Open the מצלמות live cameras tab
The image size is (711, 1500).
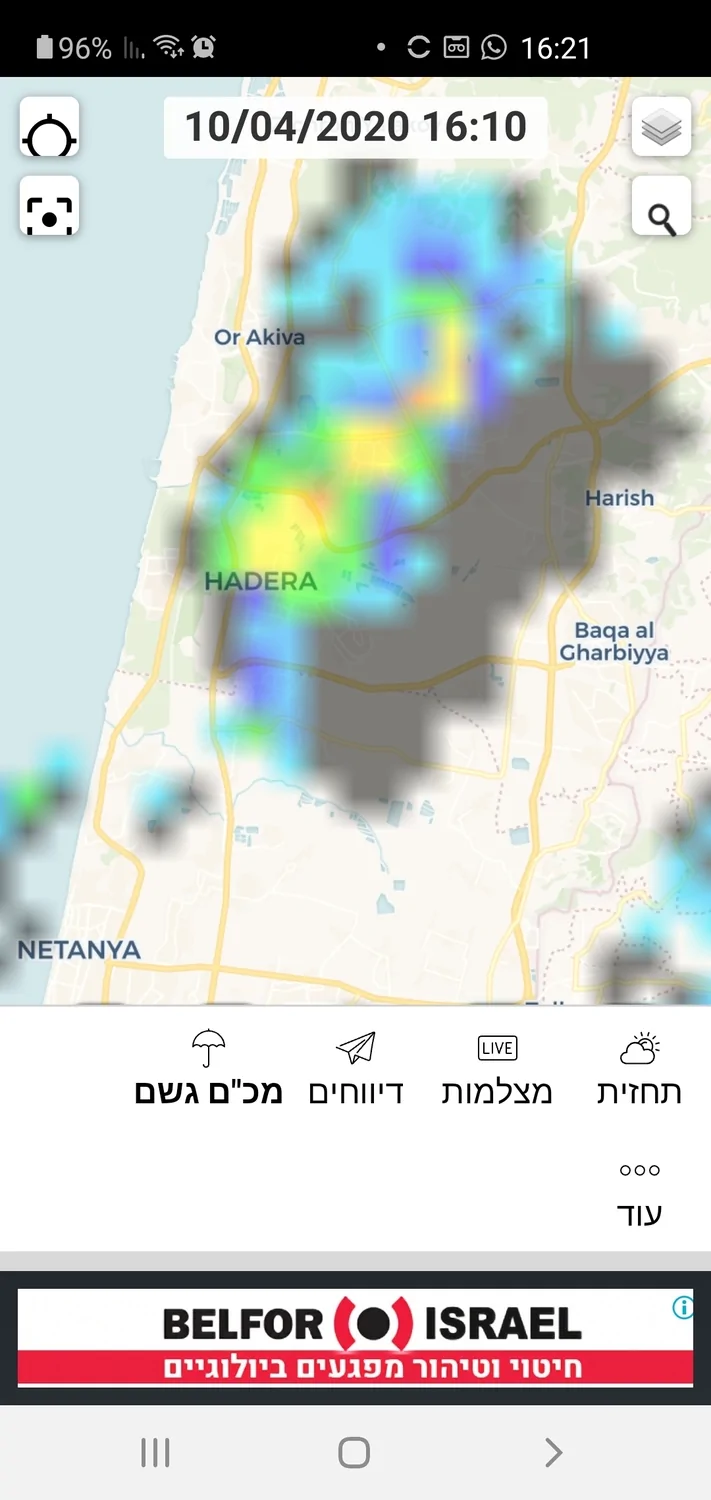click(497, 1068)
